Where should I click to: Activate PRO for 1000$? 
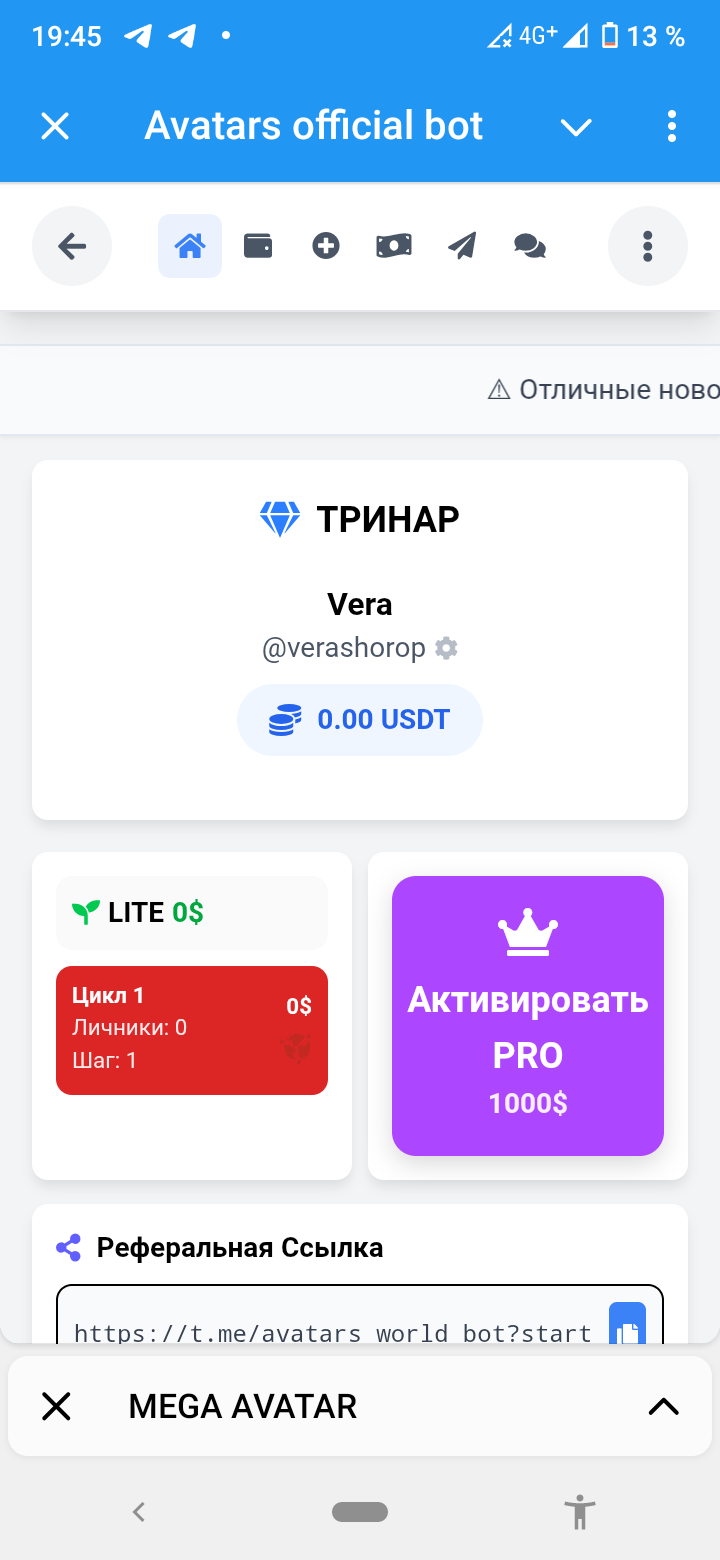pyautogui.click(x=528, y=1016)
